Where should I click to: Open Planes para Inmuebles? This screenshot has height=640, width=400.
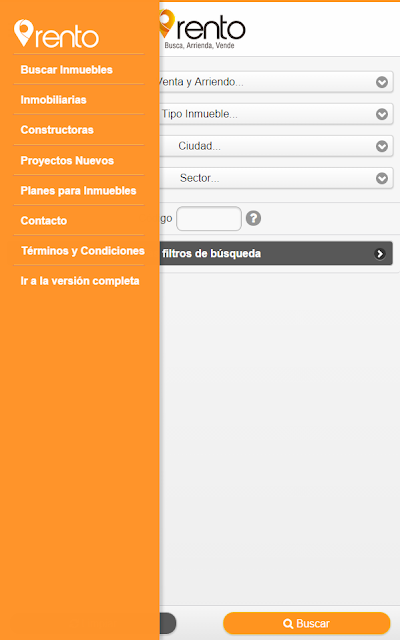coord(79,191)
